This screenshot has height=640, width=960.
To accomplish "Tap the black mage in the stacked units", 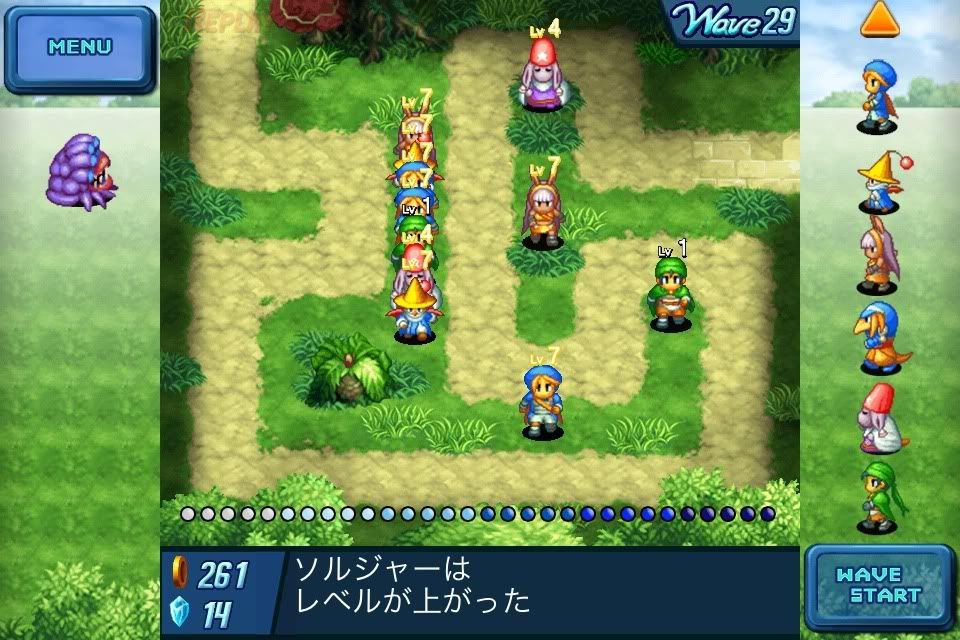I will pos(413,310).
